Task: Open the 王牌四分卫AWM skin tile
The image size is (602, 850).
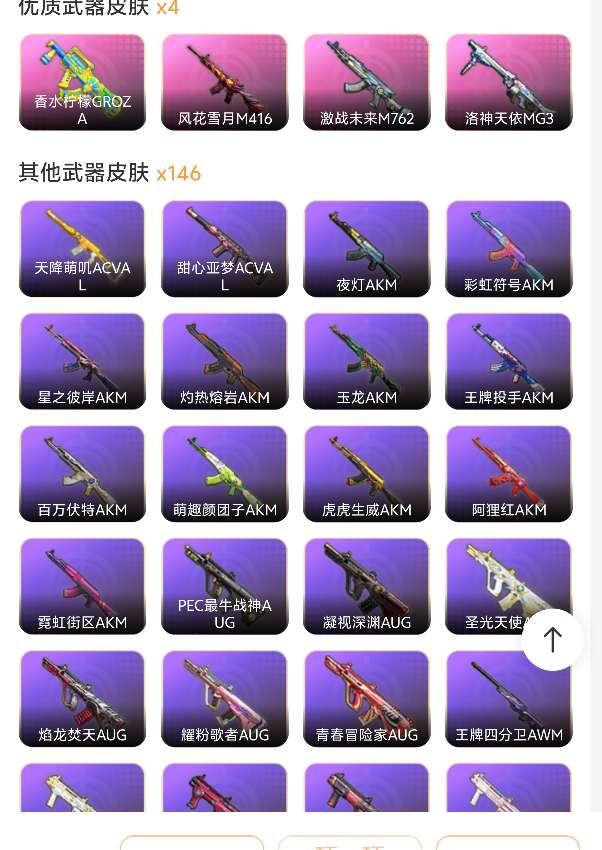Action: 508,698
